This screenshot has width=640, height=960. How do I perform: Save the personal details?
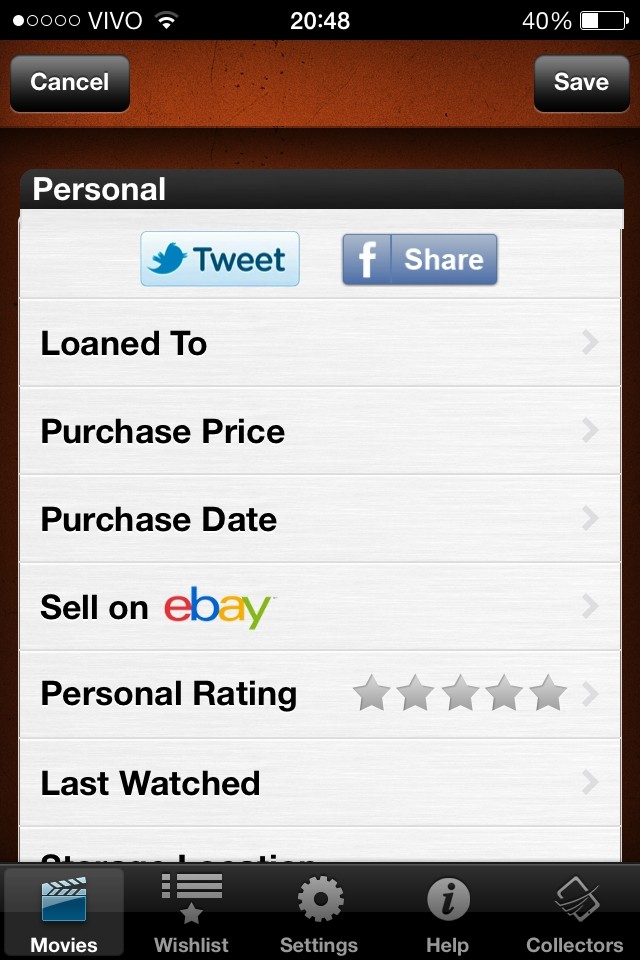pos(580,82)
